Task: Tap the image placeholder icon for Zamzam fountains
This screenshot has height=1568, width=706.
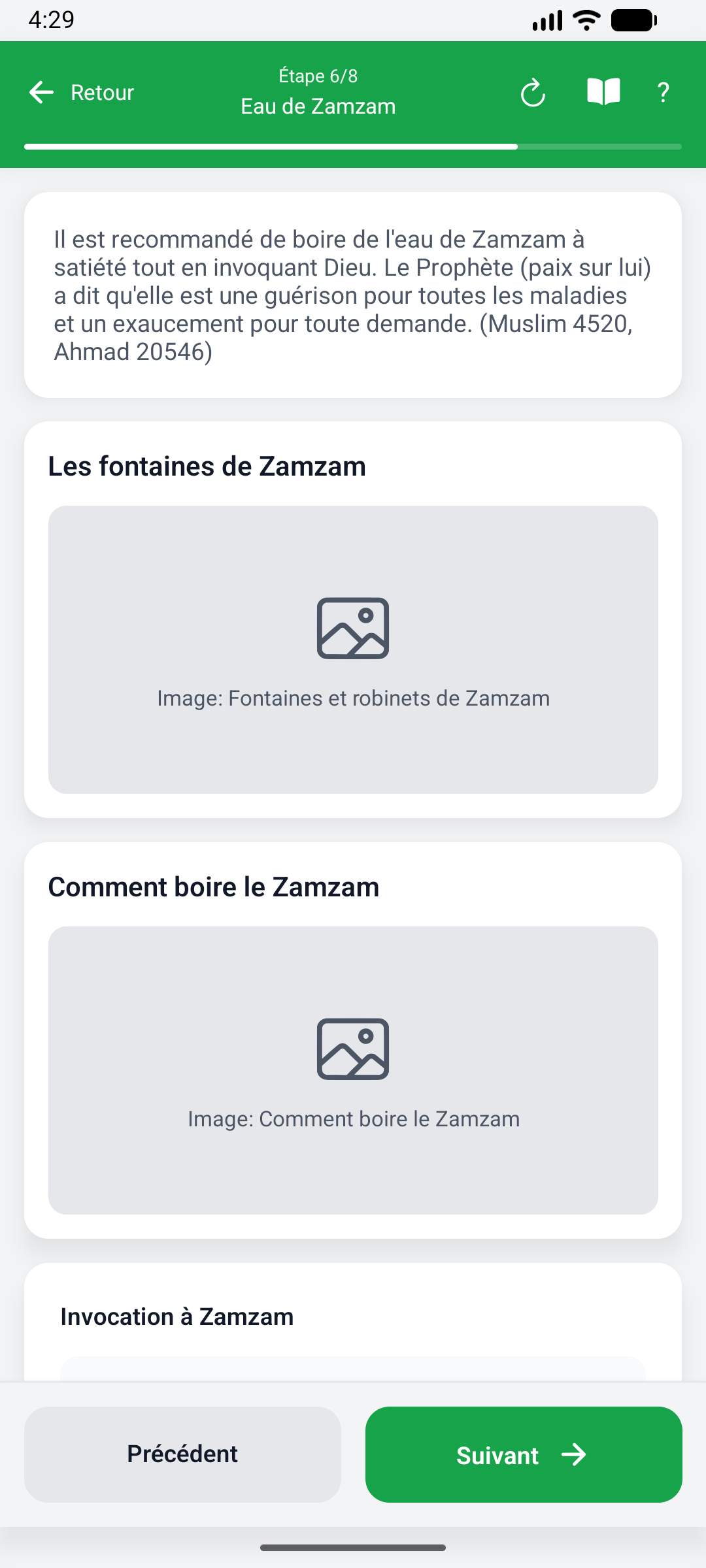Action: [353, 628]
